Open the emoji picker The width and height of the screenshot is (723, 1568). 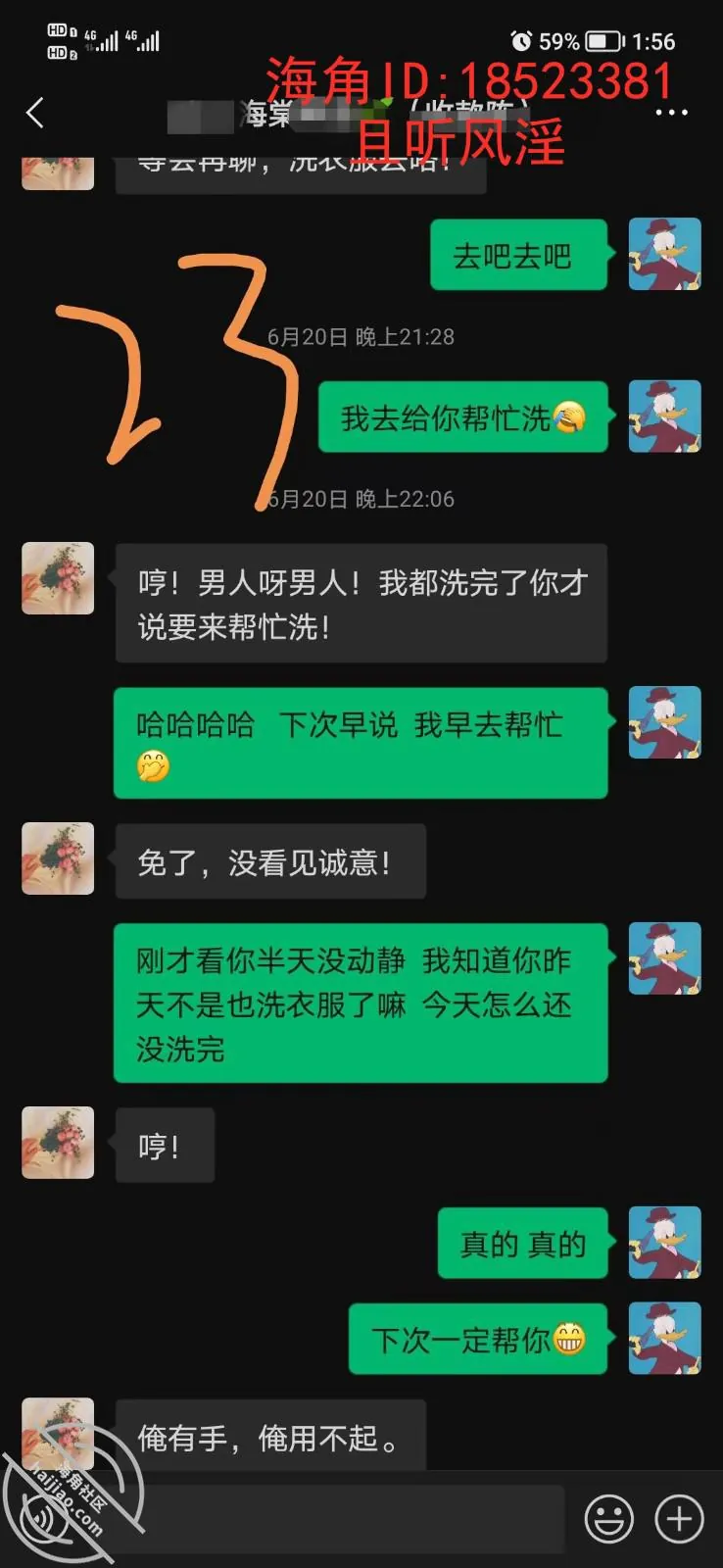(x=608, y=1519)
